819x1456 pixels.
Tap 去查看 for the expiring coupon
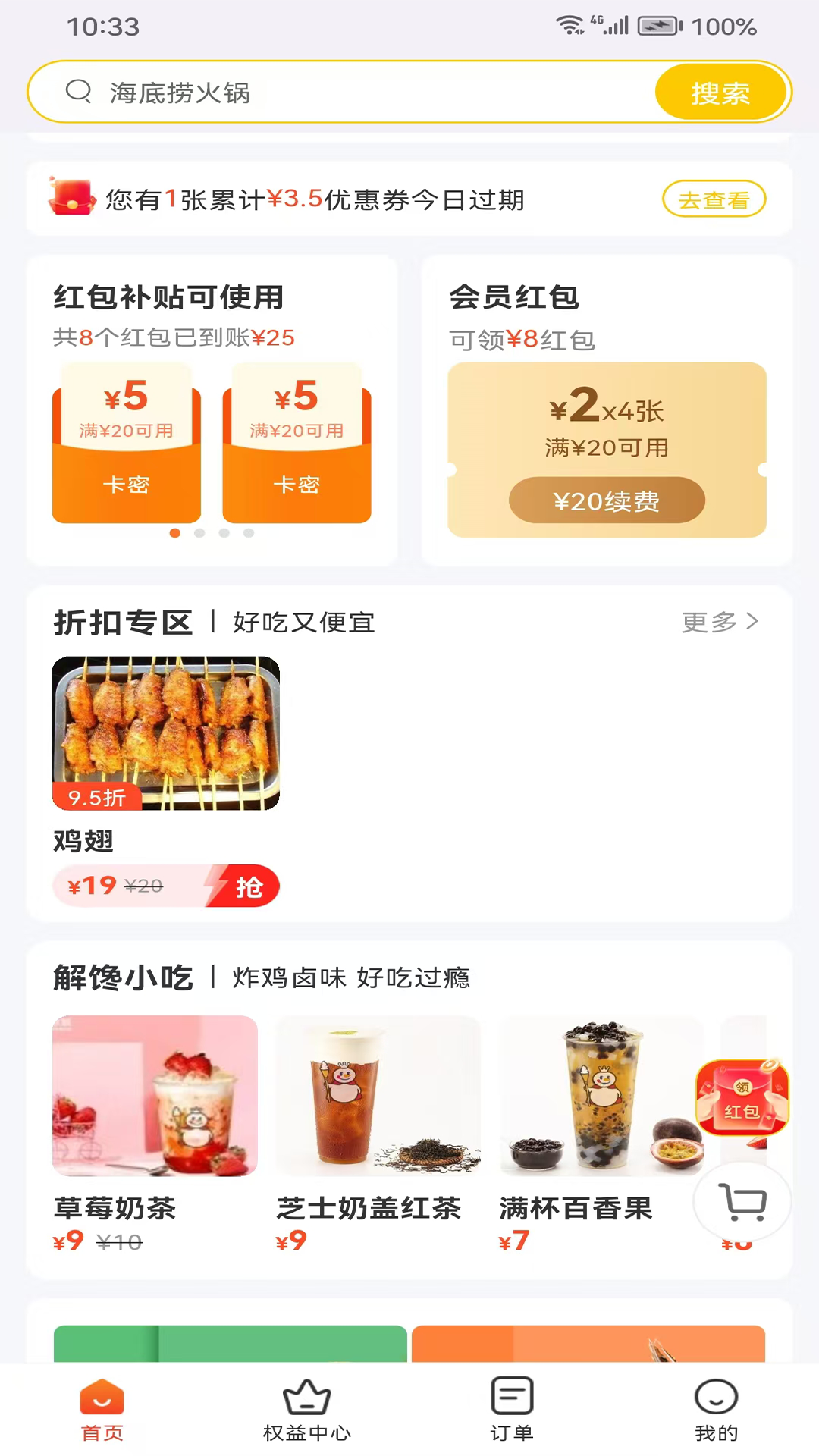[x=714, y=199]
